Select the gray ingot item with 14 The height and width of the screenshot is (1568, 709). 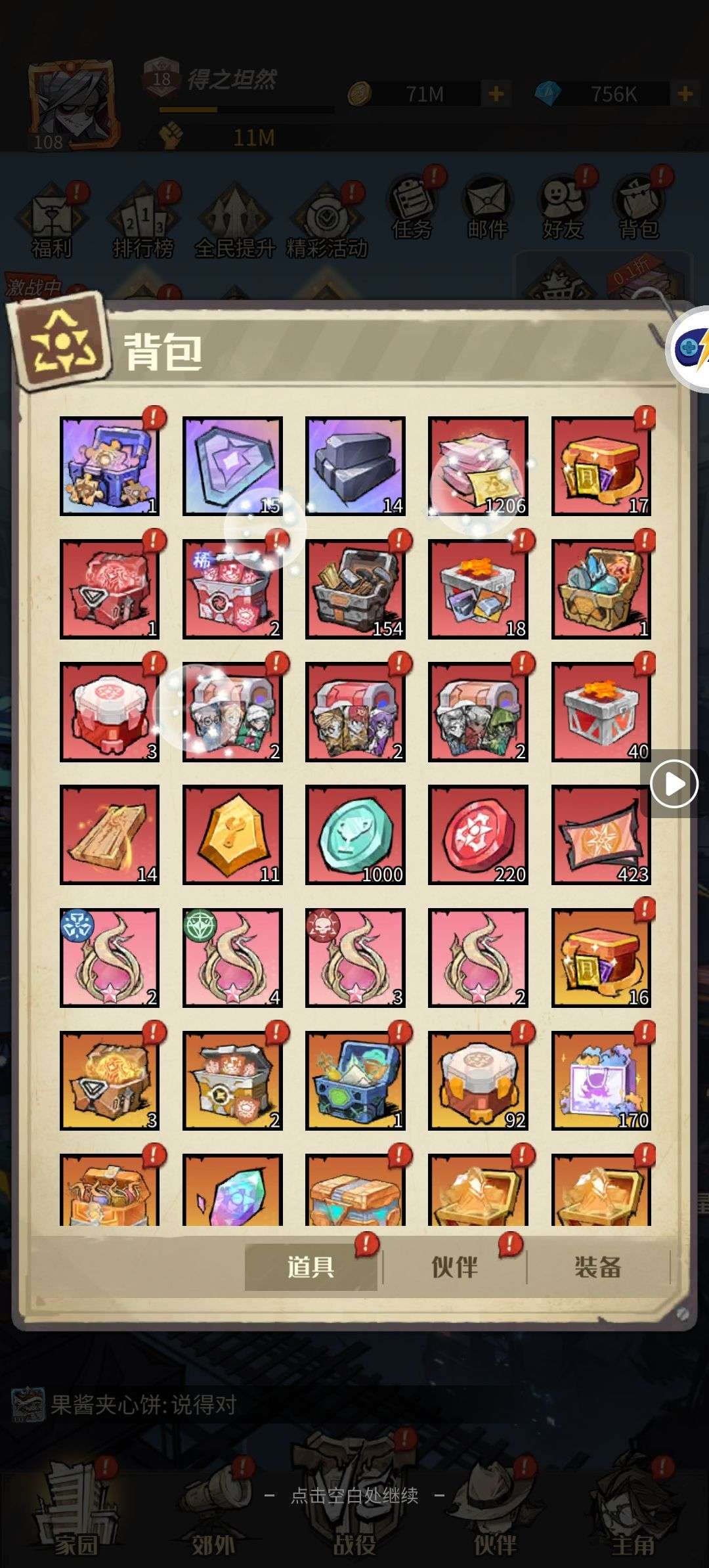point(355,466)
